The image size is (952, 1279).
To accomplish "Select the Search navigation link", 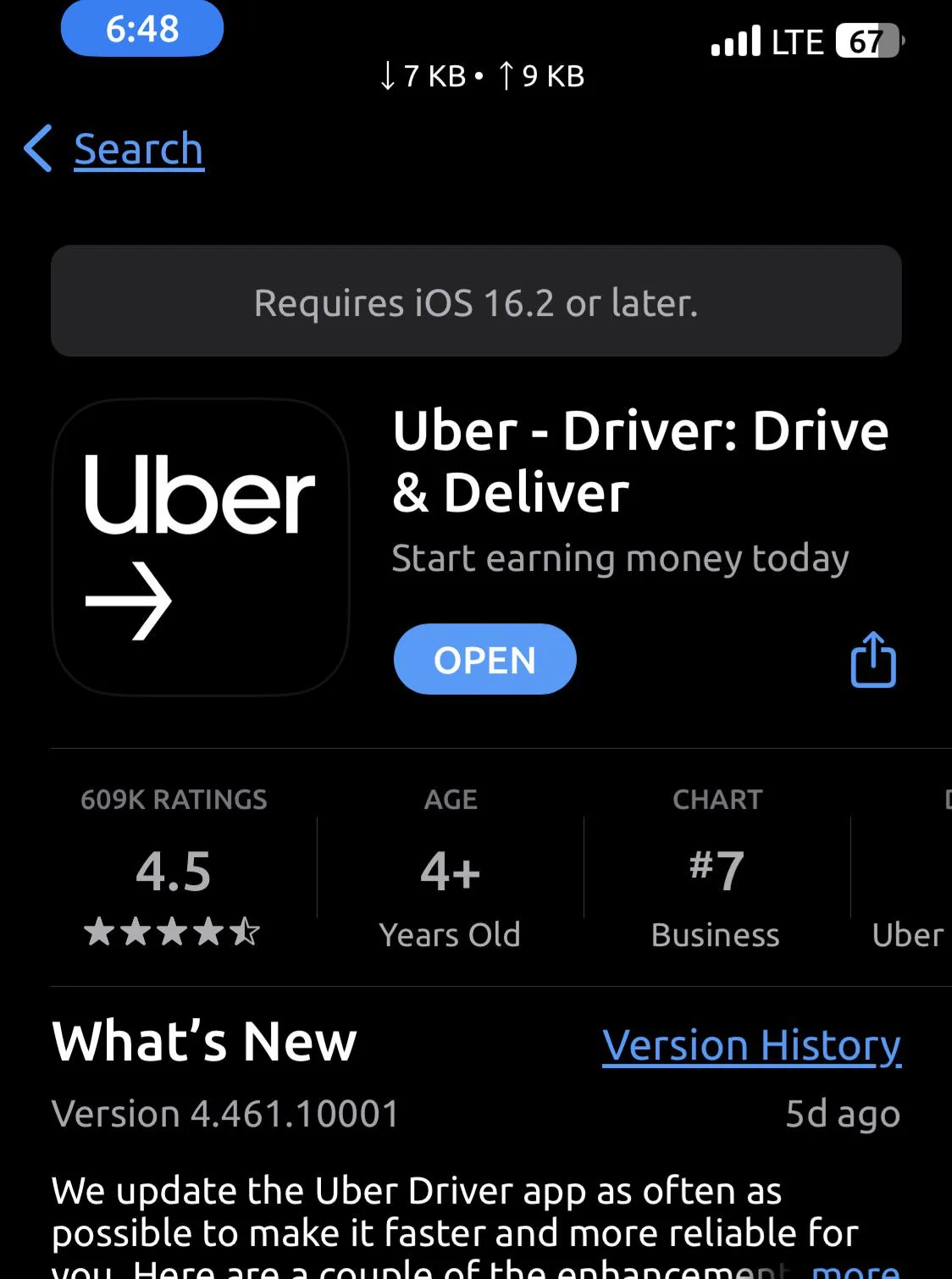I will tap(139, 148).
